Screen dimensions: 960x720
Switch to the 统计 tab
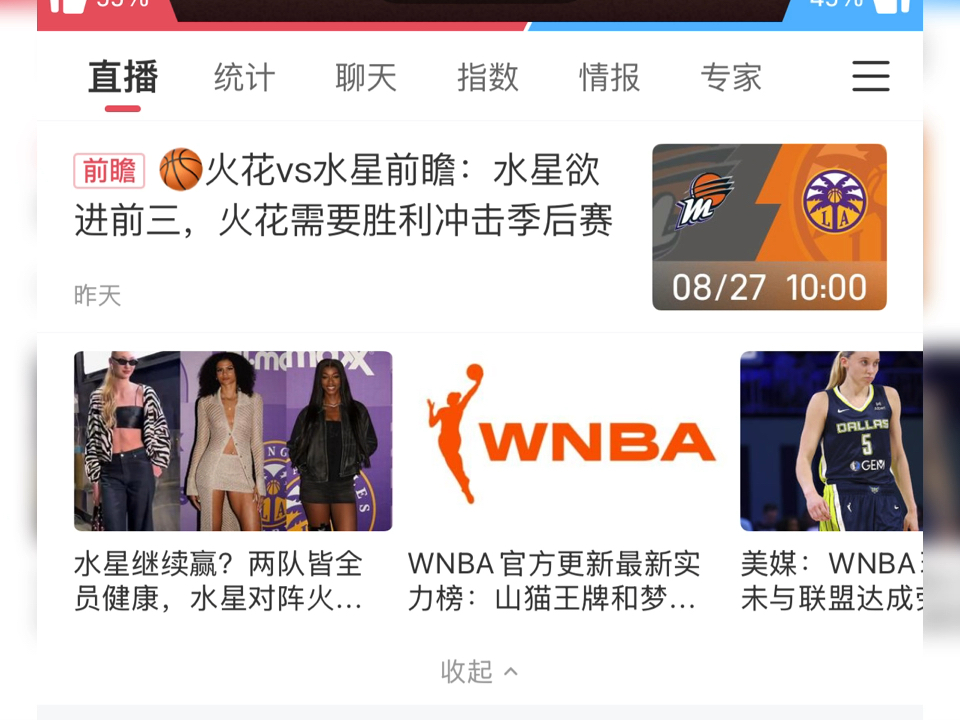[244, 77]
